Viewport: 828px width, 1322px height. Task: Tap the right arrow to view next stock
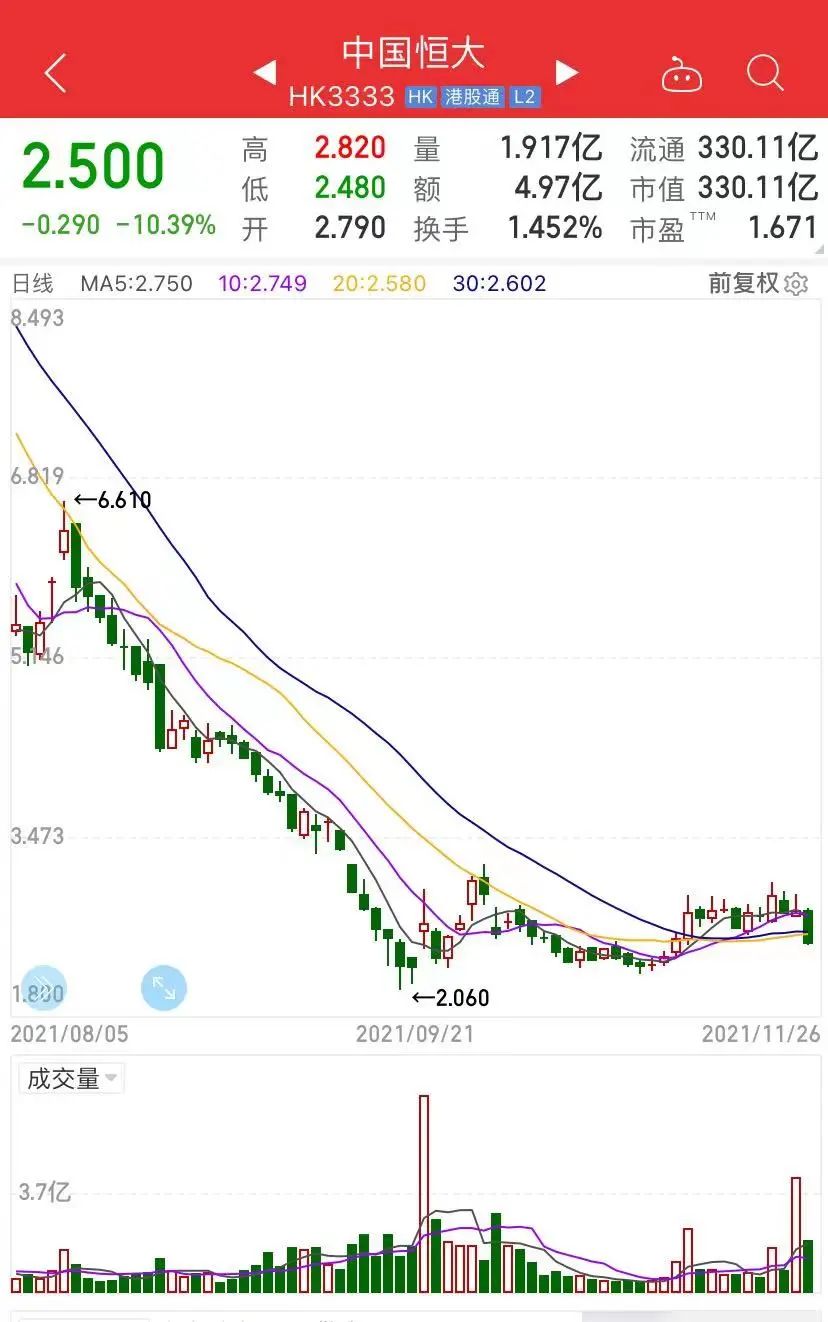pyautogui.click(x=566, y=73)
